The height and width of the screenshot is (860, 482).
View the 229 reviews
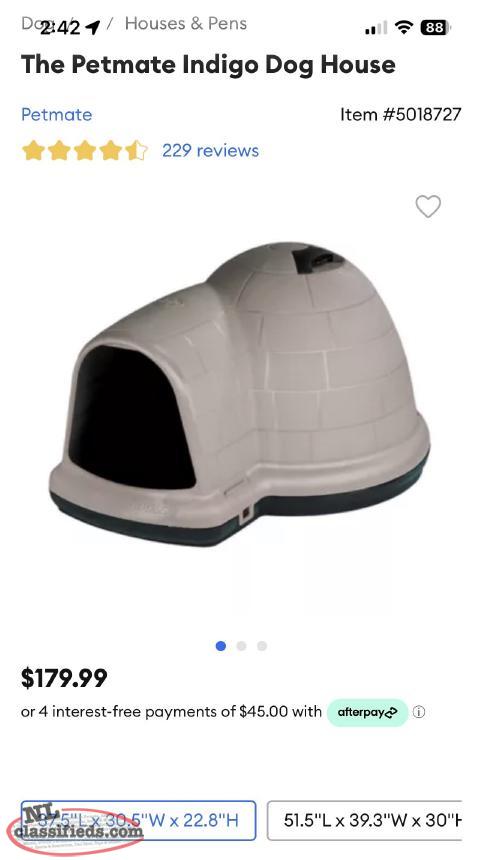click(210, 150)
